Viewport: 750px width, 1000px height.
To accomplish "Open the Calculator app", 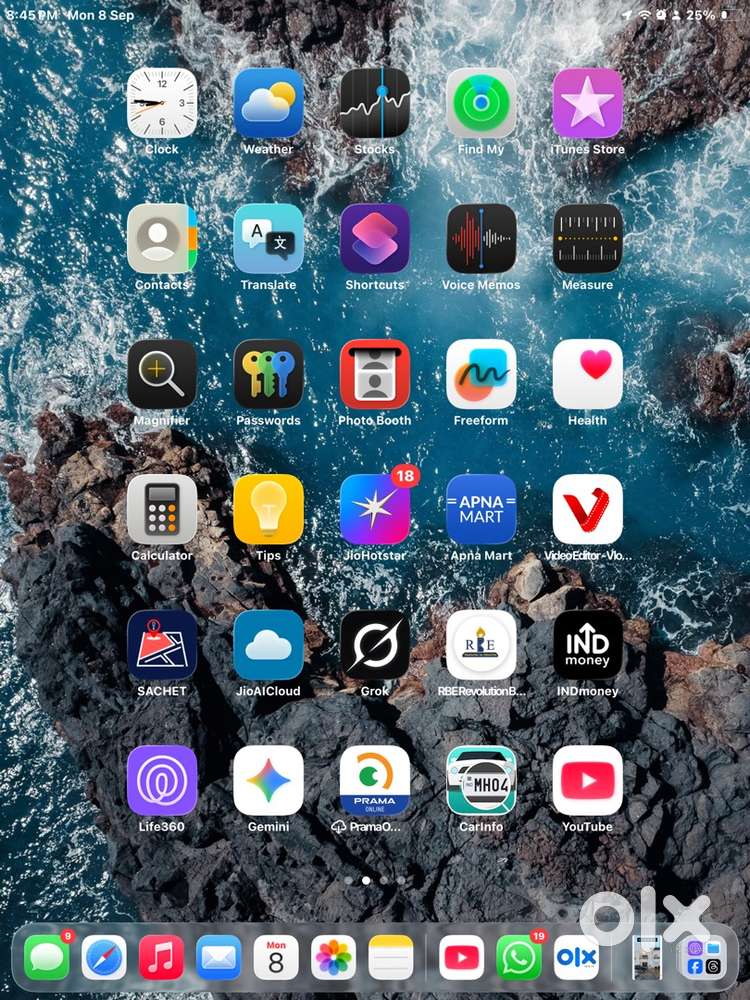I will (x=162, y=509).
